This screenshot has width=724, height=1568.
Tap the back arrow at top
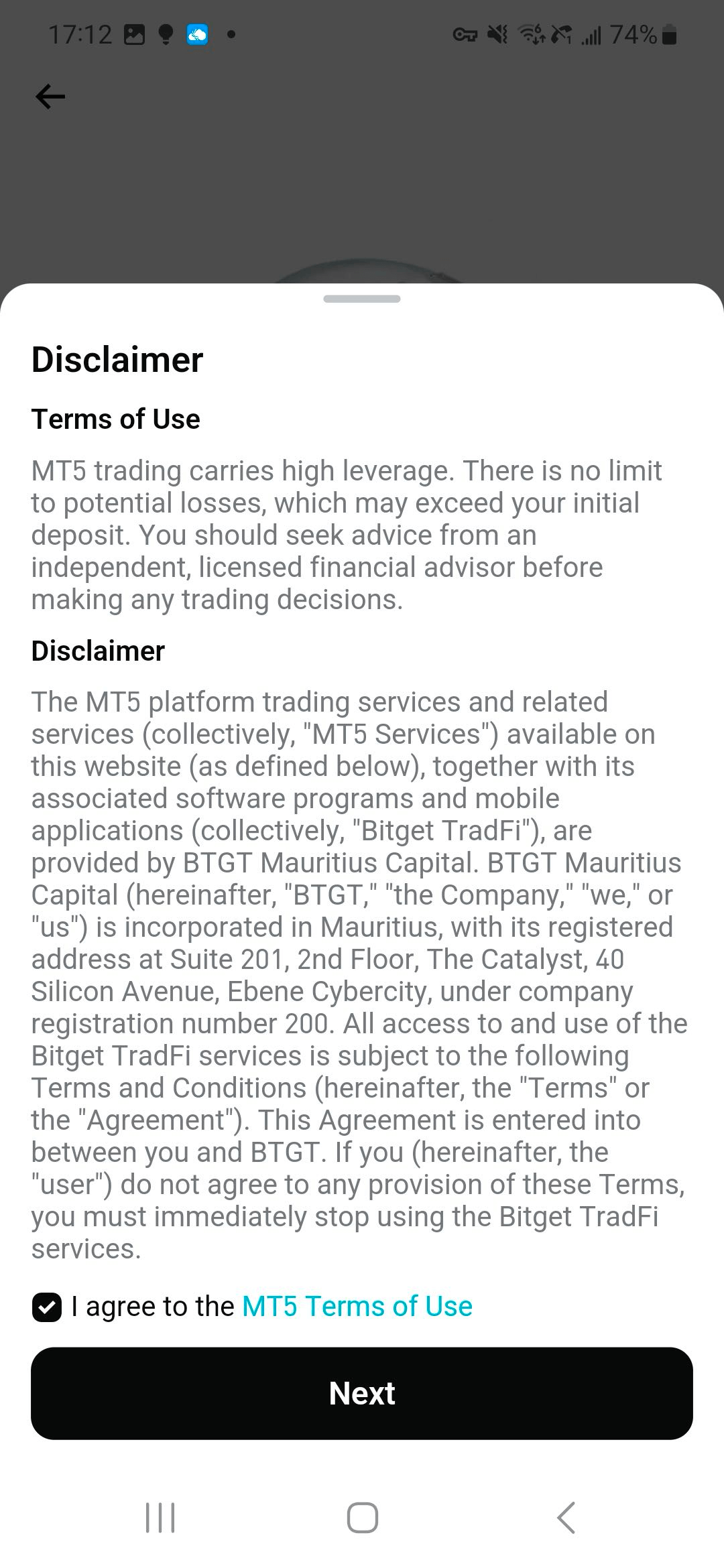point(50,96)
